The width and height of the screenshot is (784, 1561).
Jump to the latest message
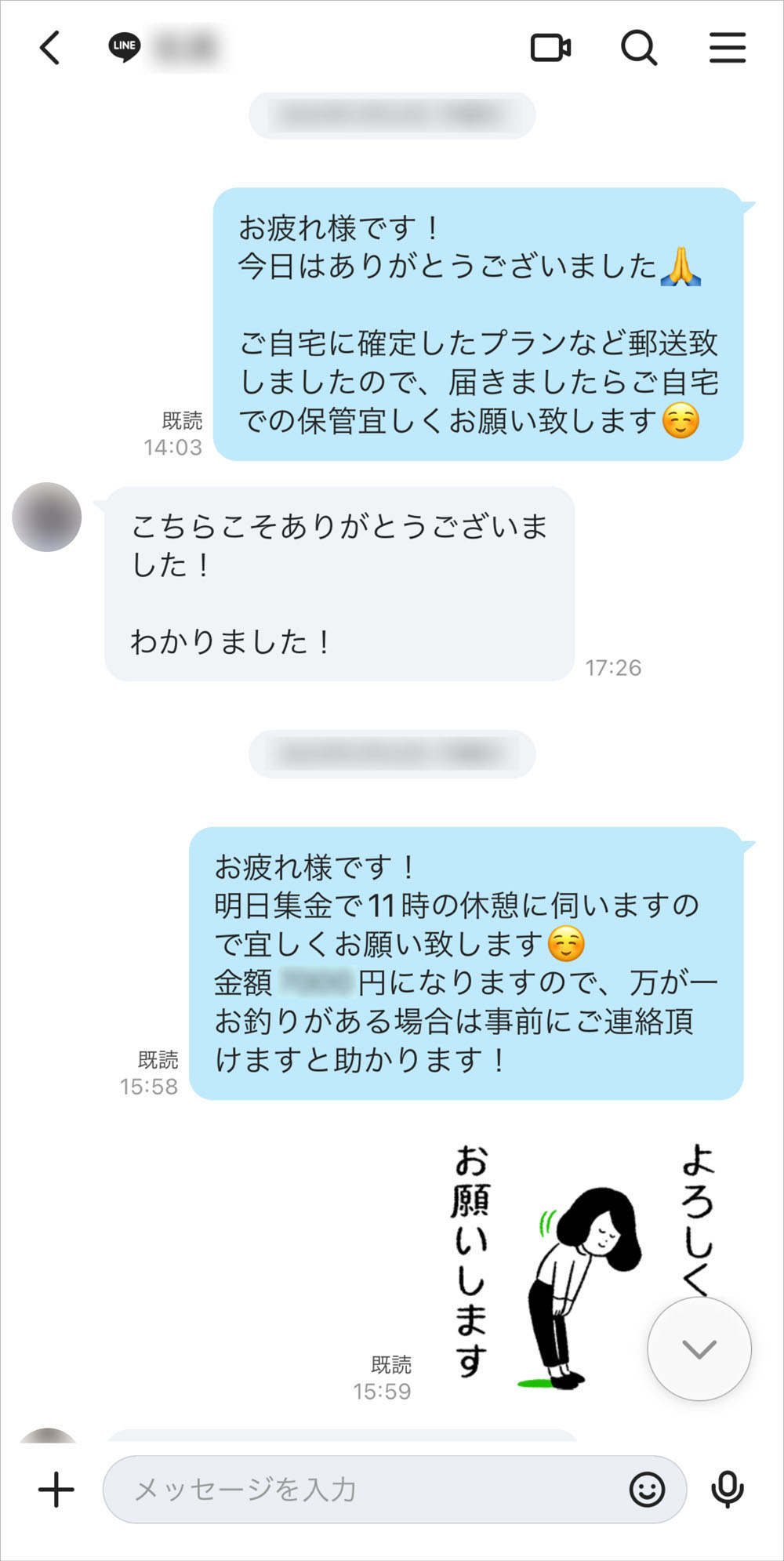[x=699, y=1349]
